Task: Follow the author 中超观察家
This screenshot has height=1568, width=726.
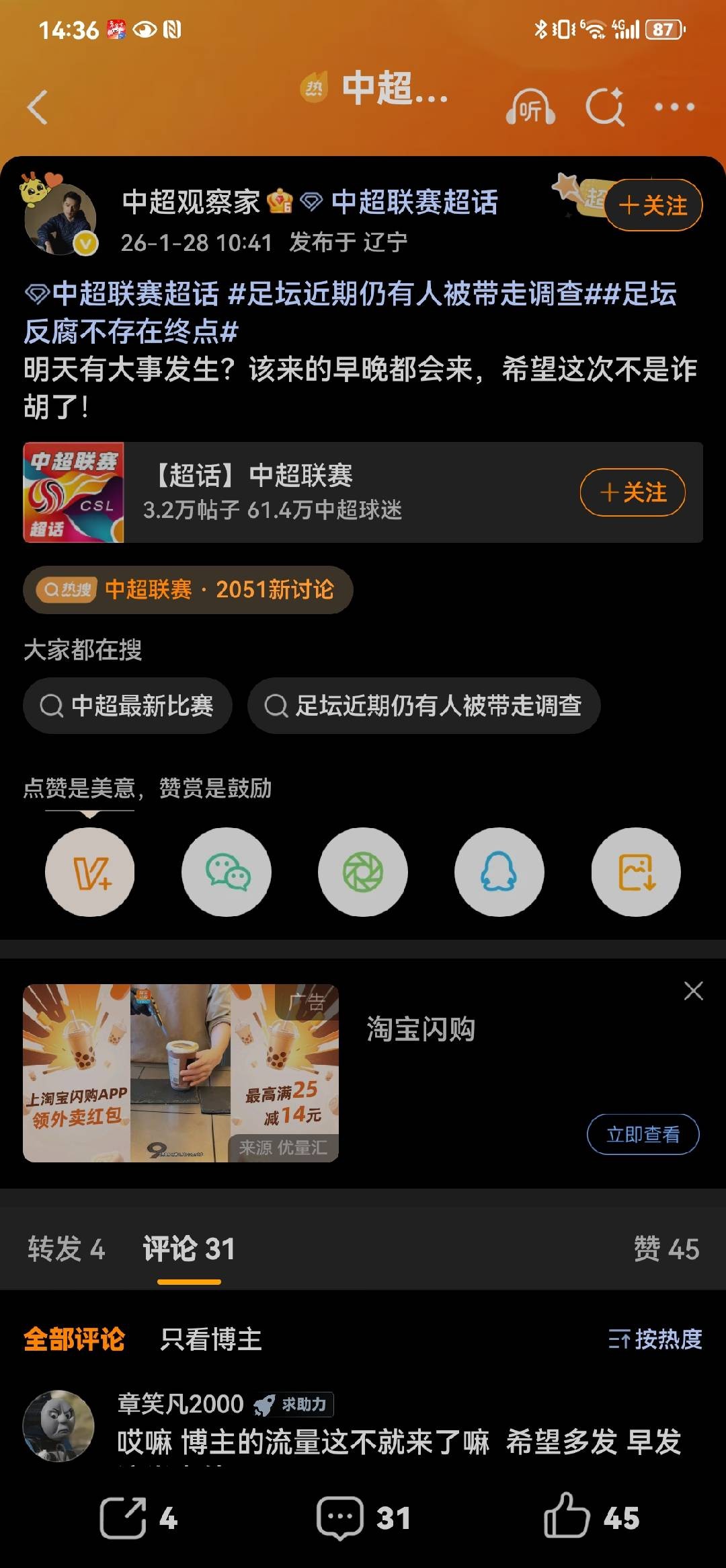Action: pos(653,205)
